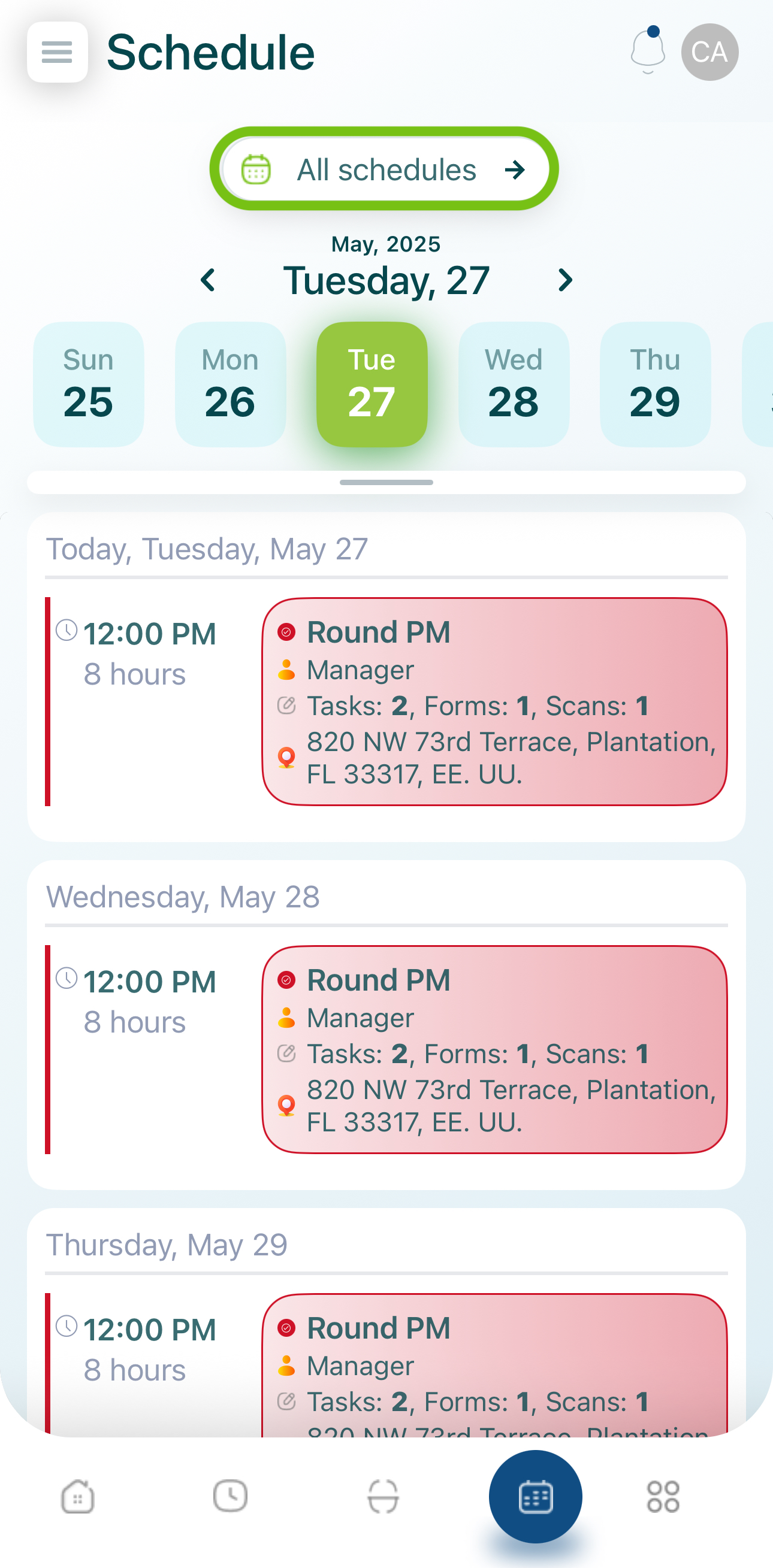
Task: Switch to the home tab
Action: pos(78,1496)
